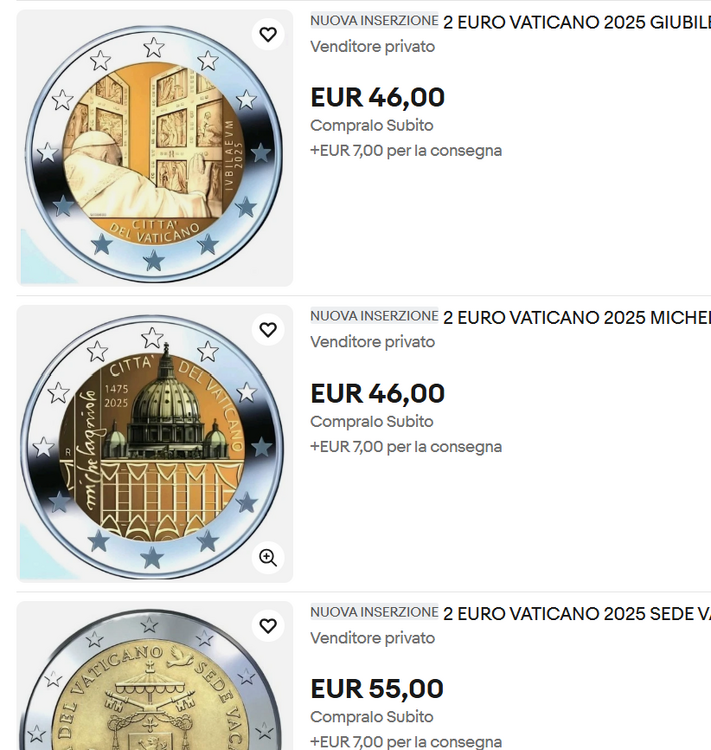Add the Giubileo coin listing to watchlist
The width and height of the screenshot is (711, 750).
coord(268,35)
